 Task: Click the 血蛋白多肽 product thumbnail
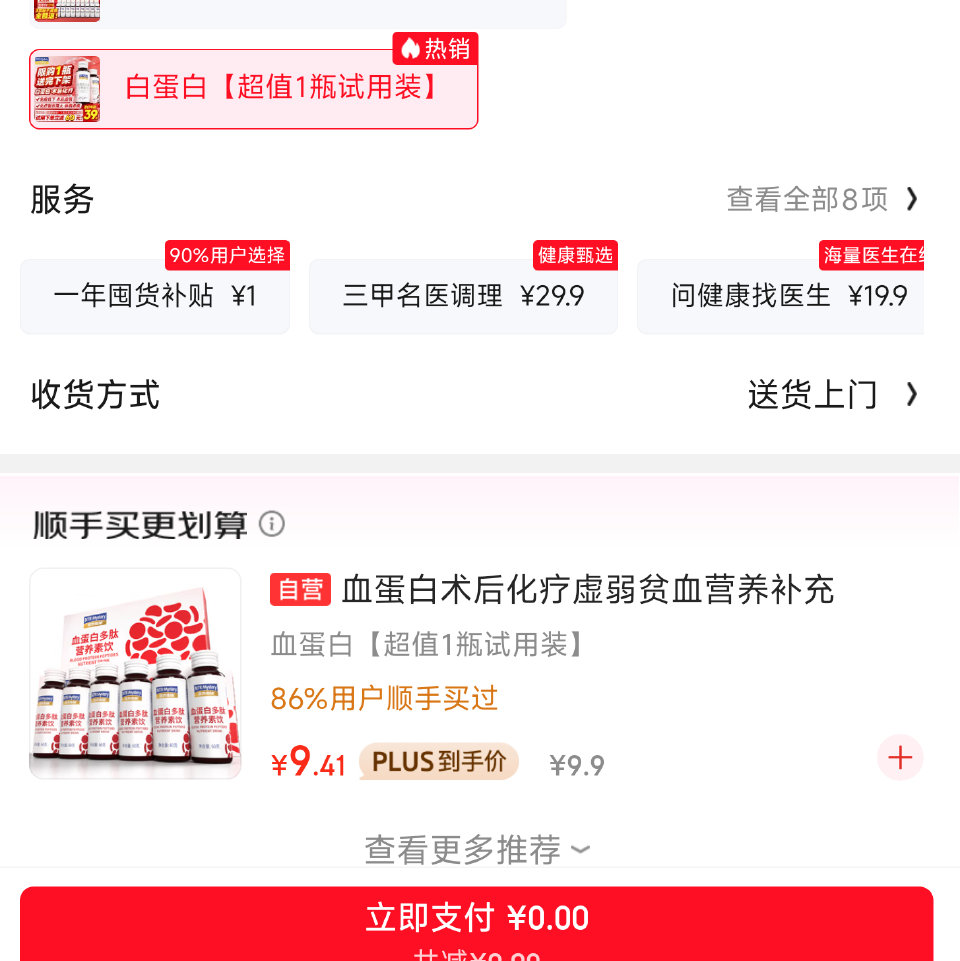click(x=135, y=673)
